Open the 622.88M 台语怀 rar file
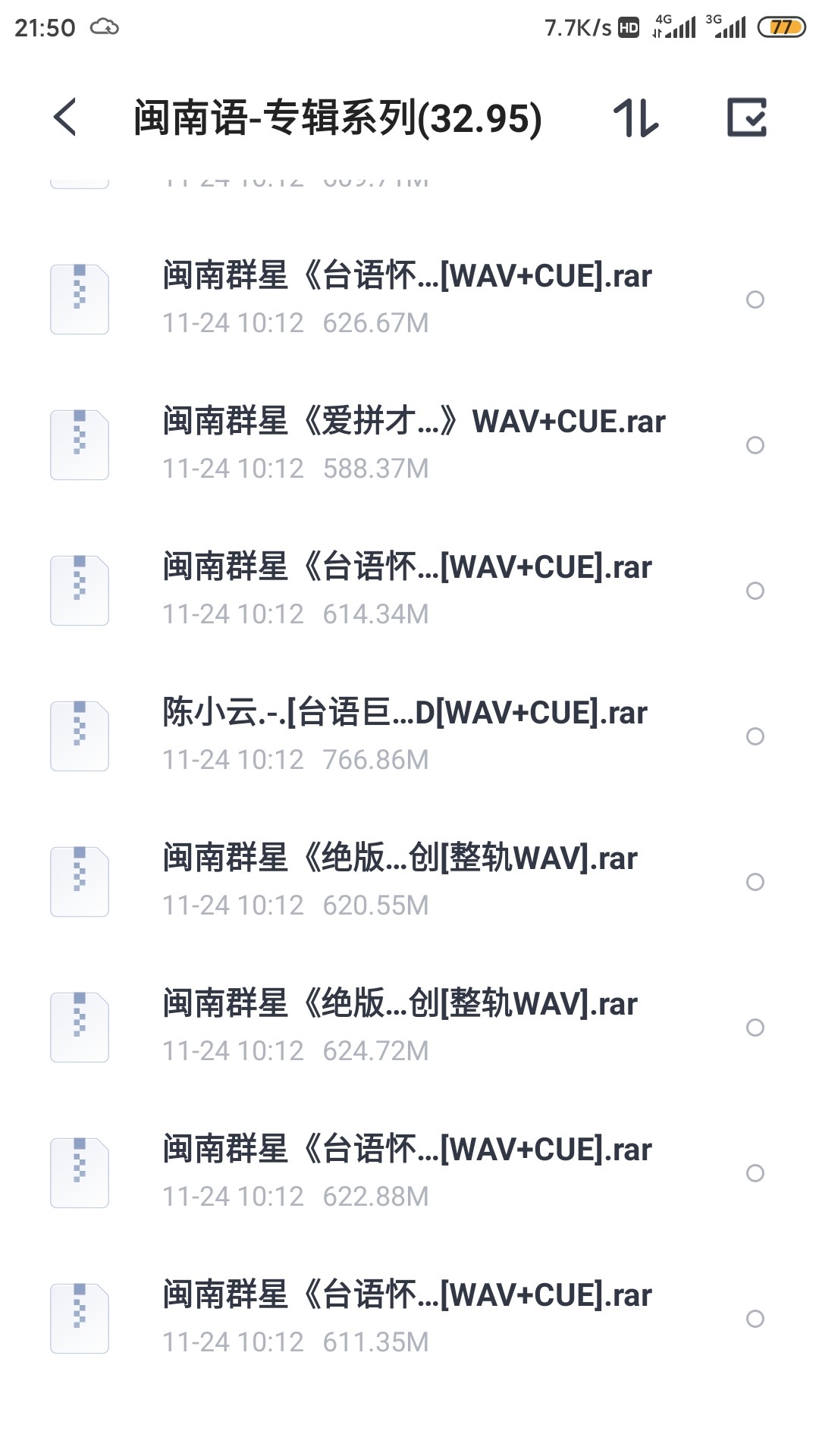The image size is (819, 1456). (x=406, y=1172)
